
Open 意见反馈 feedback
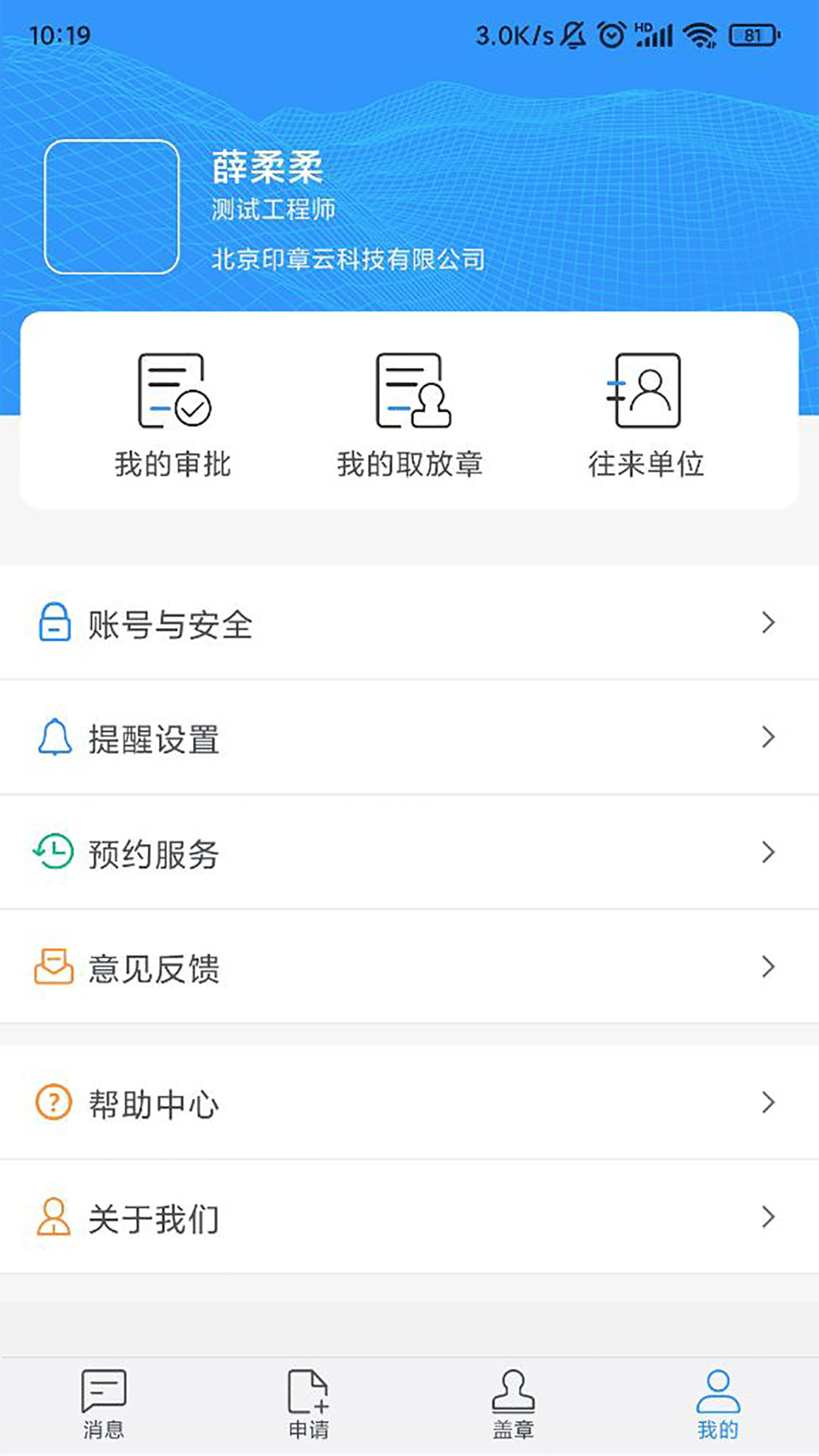[x=409, y=967]
